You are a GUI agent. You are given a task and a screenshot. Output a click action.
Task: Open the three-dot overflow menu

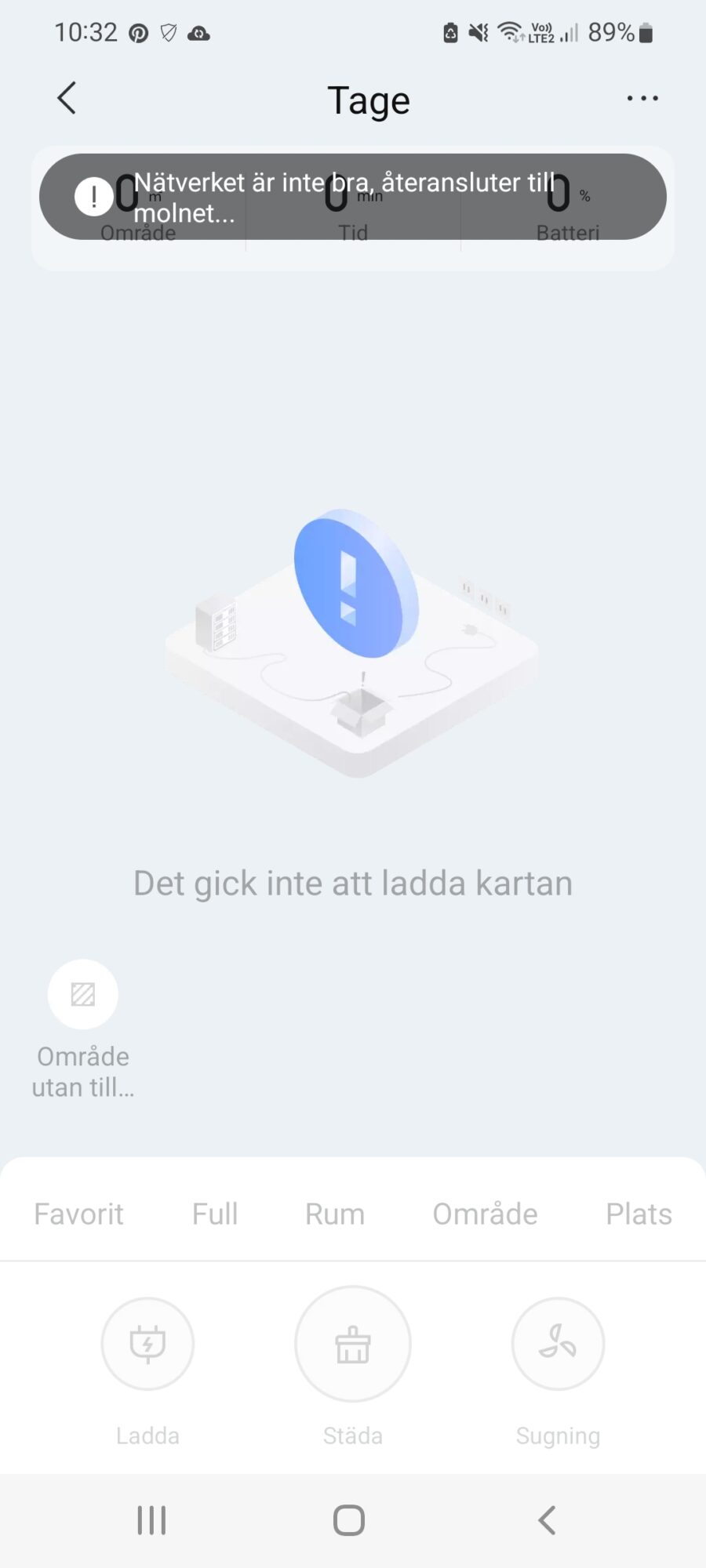pos(642,99)
